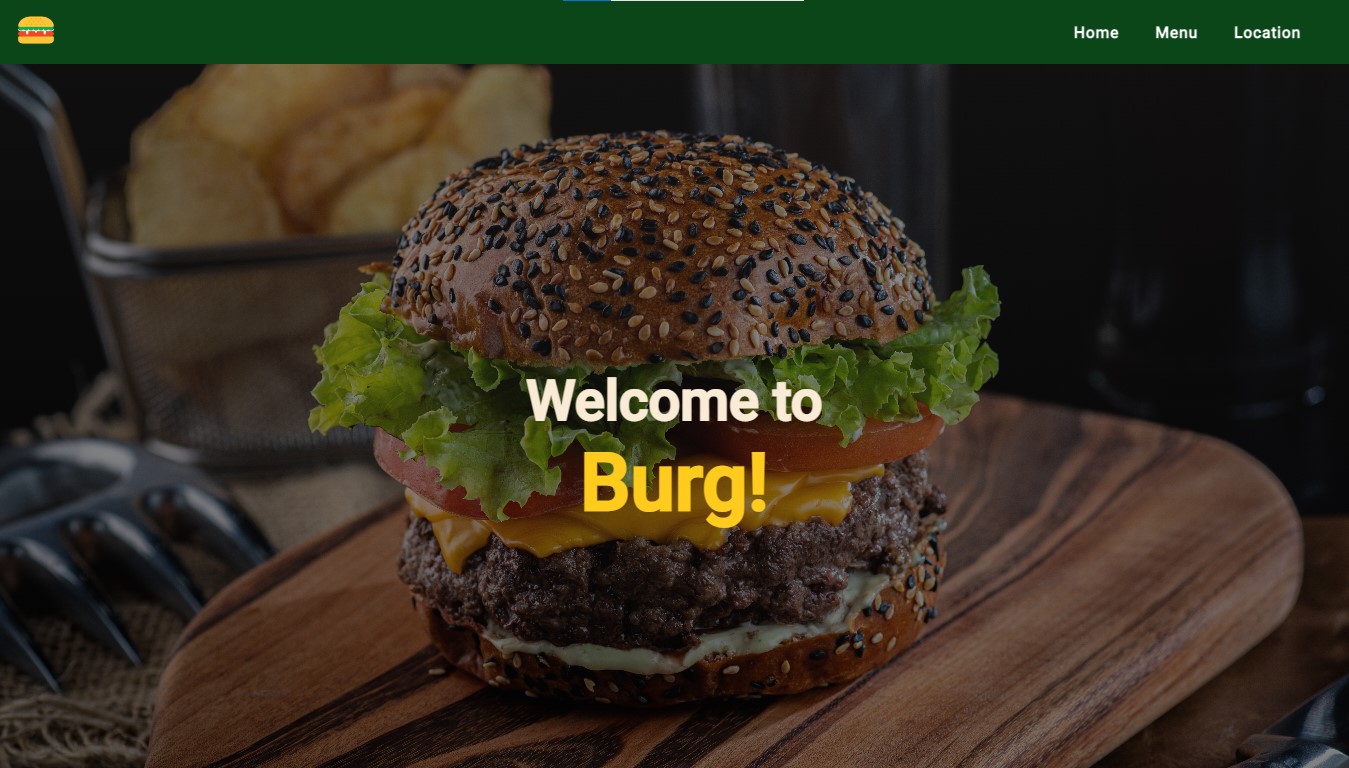Open the Location page
This screenshot has height=768, width=1349.
(x=1266, y=32)
